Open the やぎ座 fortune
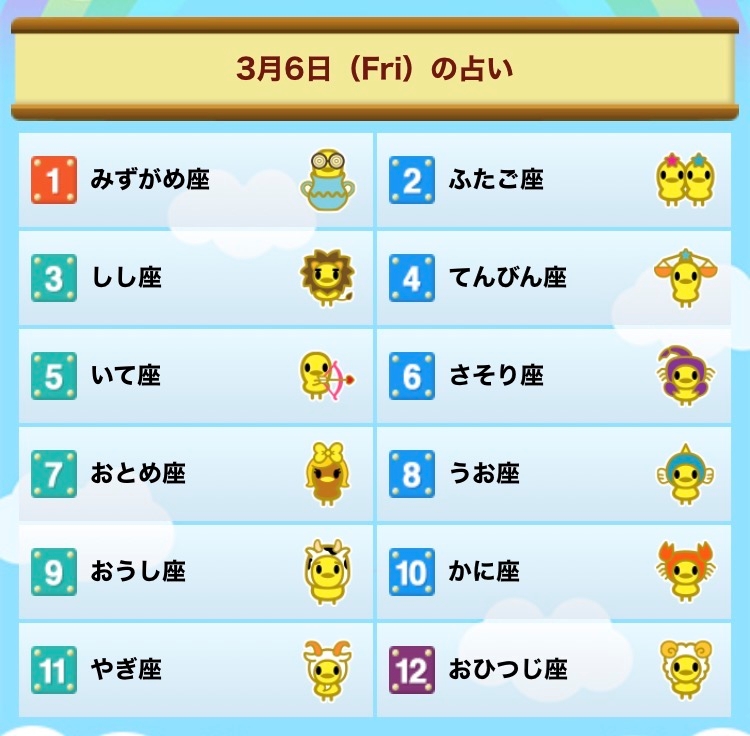The image size is (750, 736). click(196, 670)
